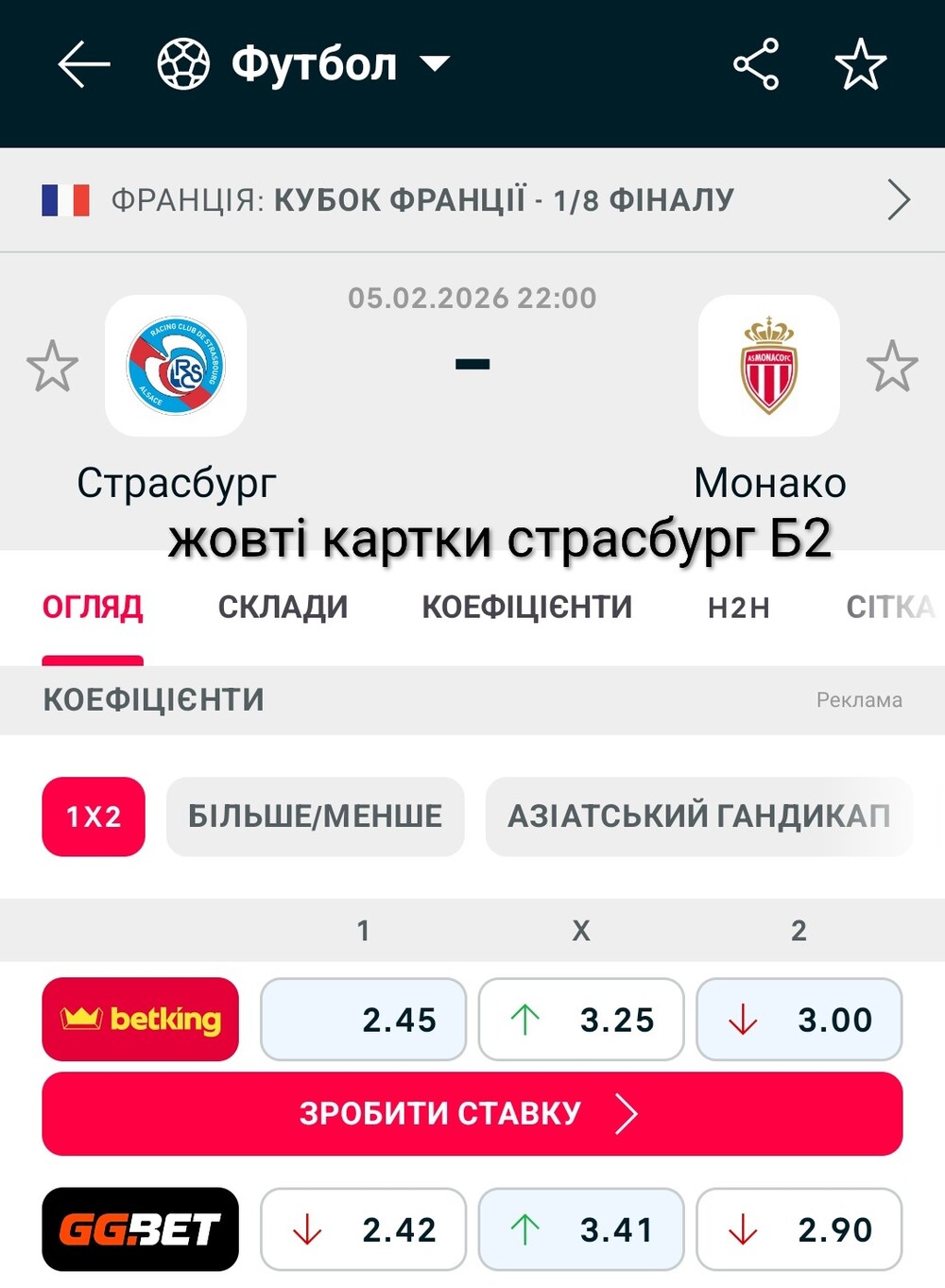This screenshot has height=1288, width=945.
Task: Add match to favorites with top star
Action: coord(860,64)
